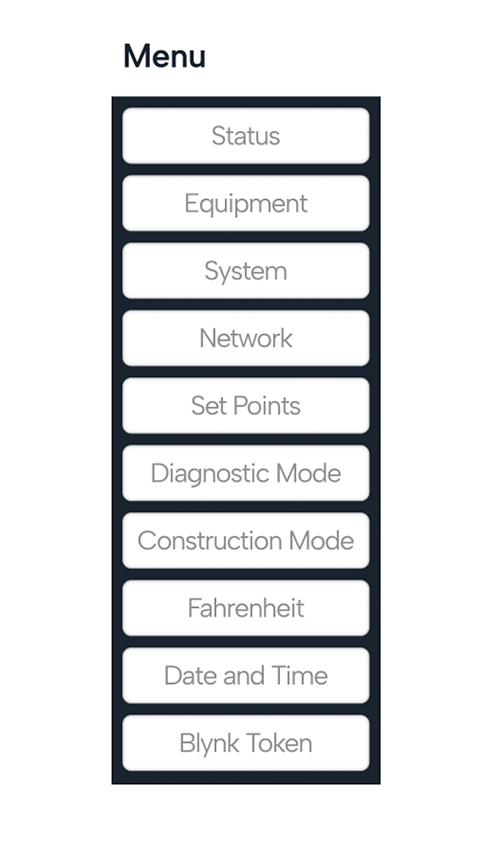Image resolution: width=493 pixels, height=841 pixels.
Task: Open the Status menu item
Action: click(246, 136)
